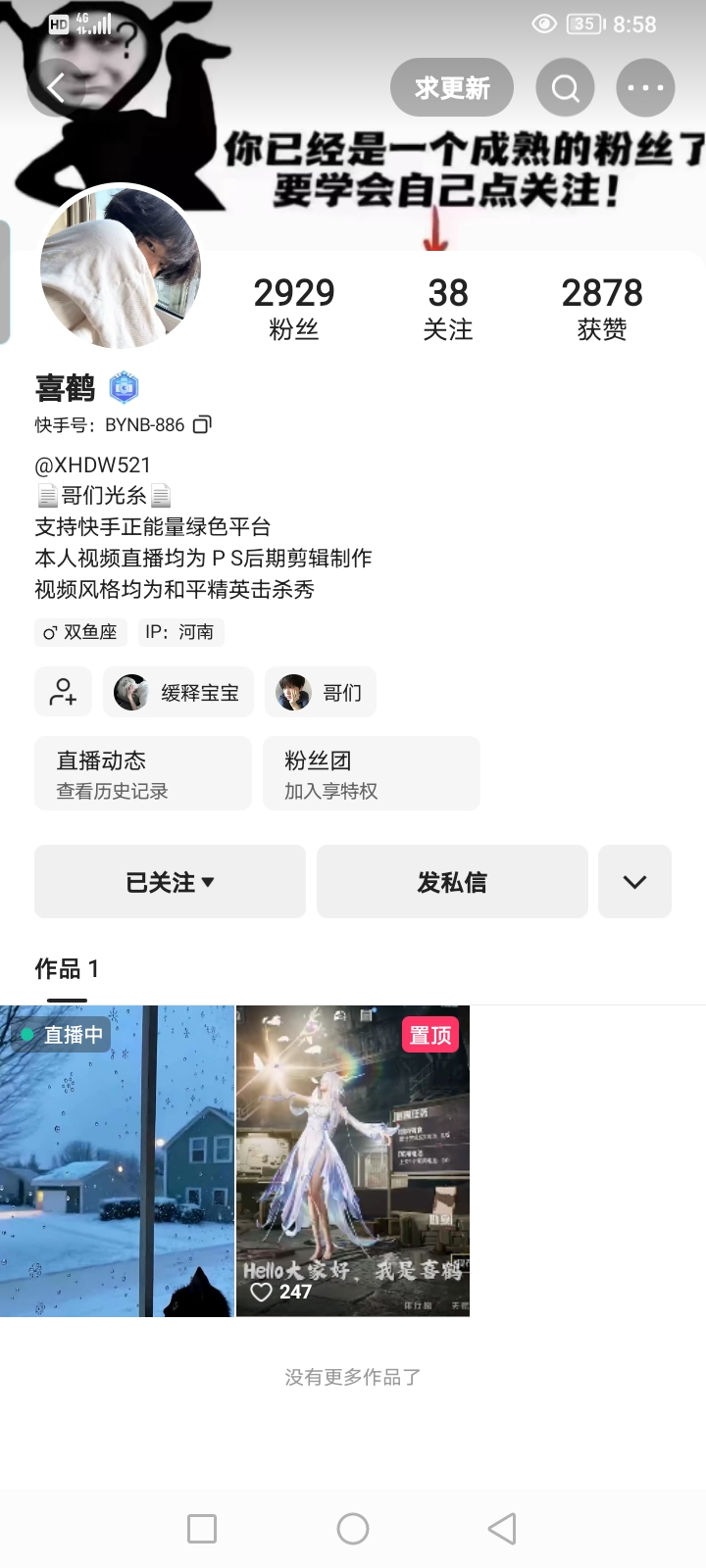This screenshot has width=706, height=1568.
Task: Open 直播动态 history records
Action: (x=143, y=773)
